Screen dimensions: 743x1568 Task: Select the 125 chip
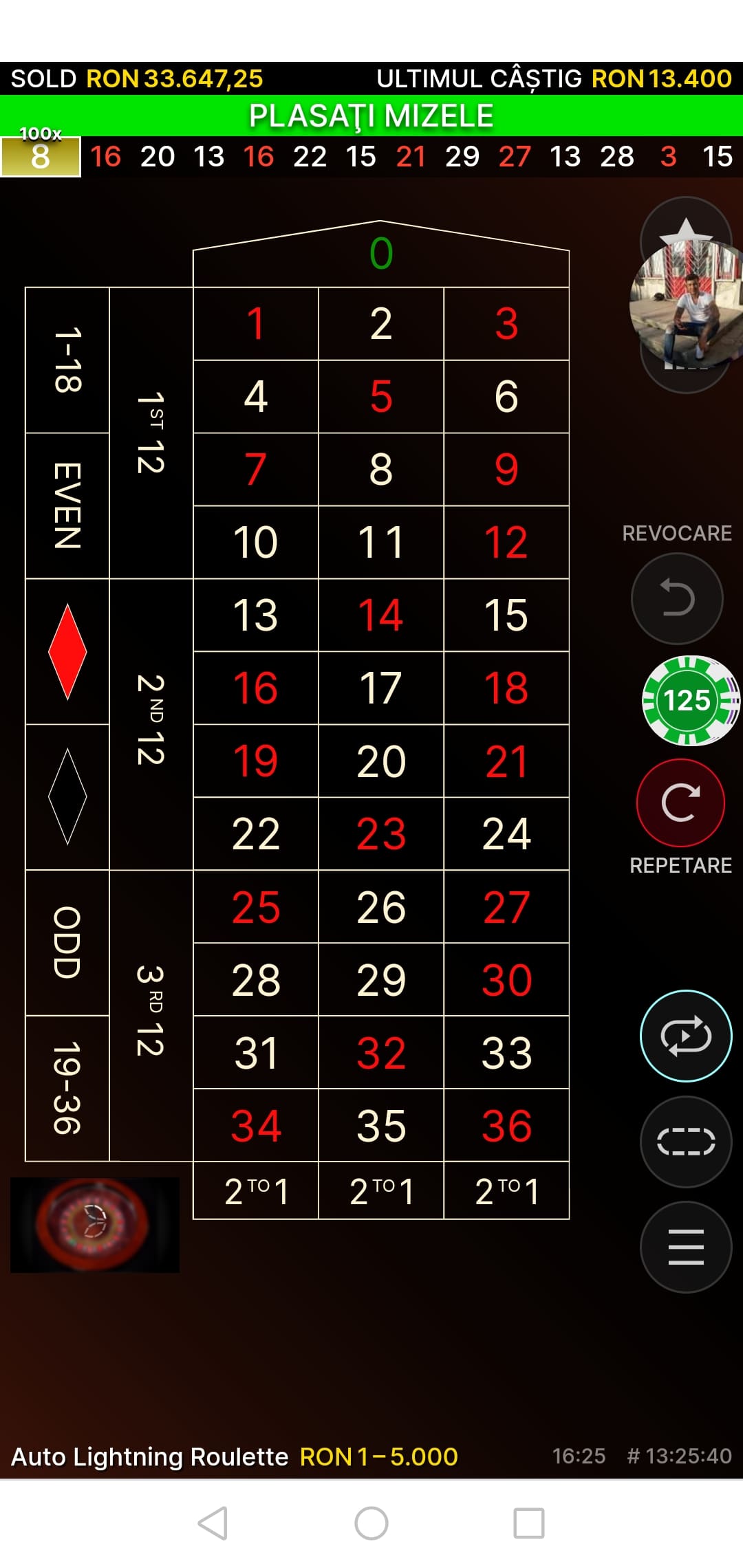(x=687, y=701)
